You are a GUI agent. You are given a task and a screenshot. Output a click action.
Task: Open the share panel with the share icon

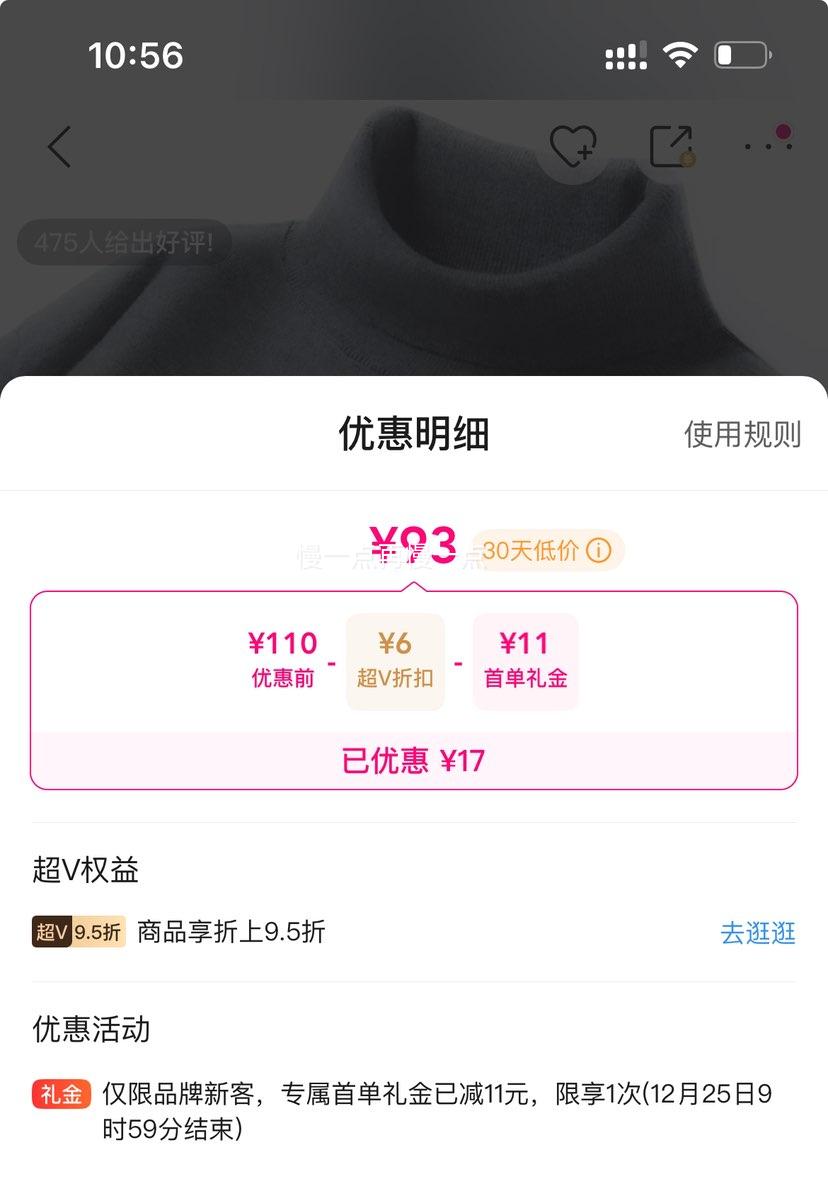[671, 146]
